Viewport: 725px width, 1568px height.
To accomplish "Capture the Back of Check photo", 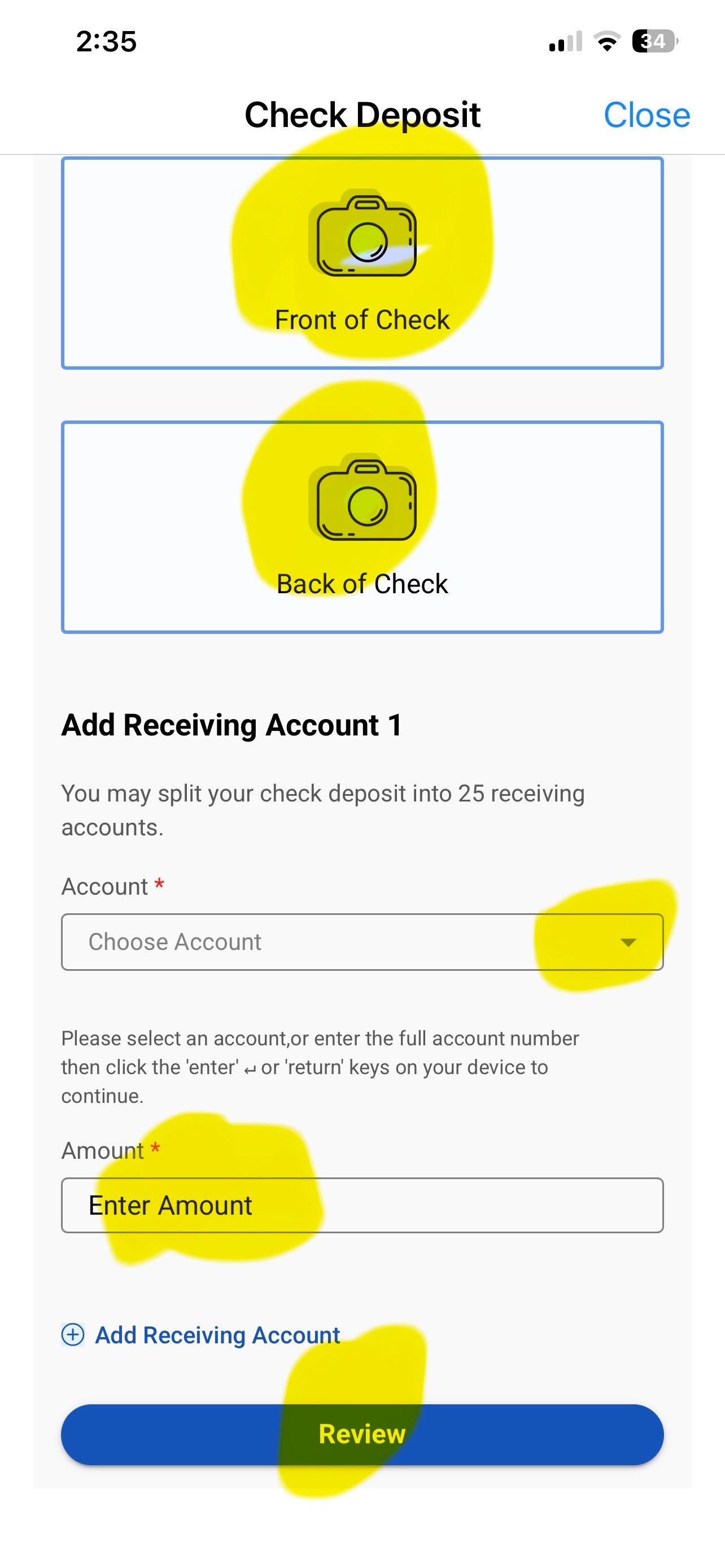I will click(x=362, y=527).
